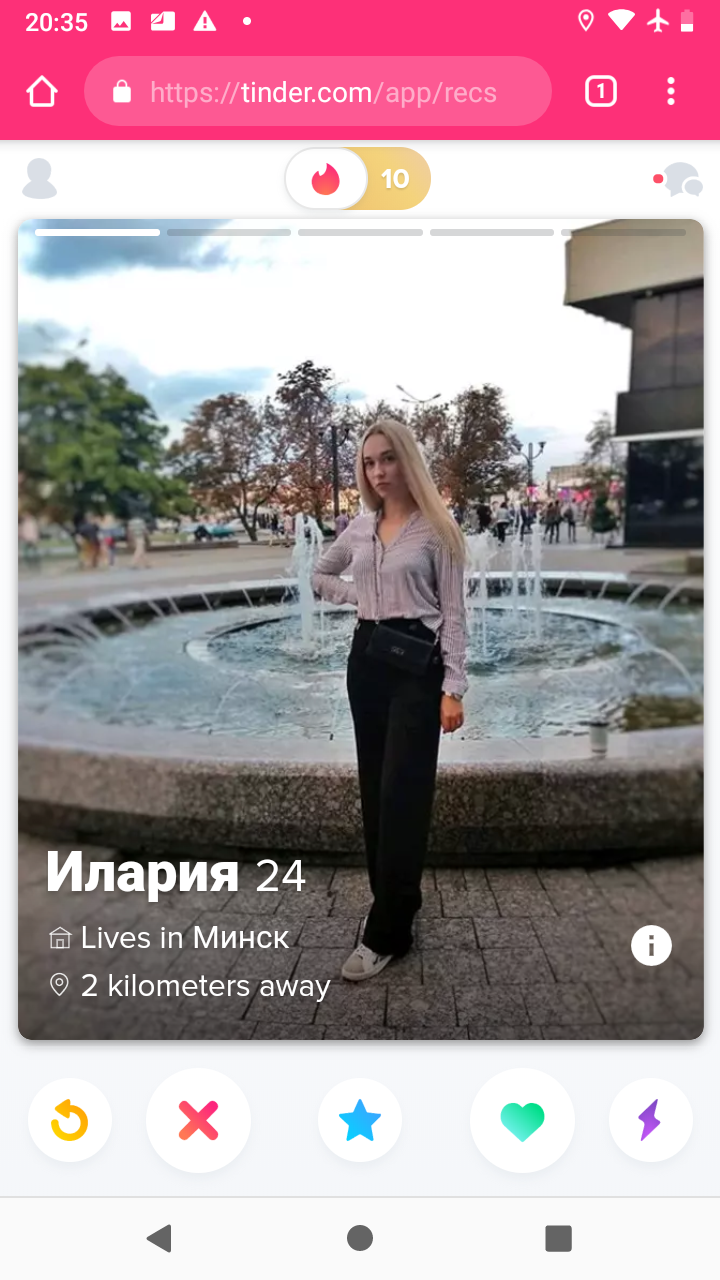Go back with the system back button
The height and width of the screenshot is (1280, 720).
click(x=159, y=1238)
